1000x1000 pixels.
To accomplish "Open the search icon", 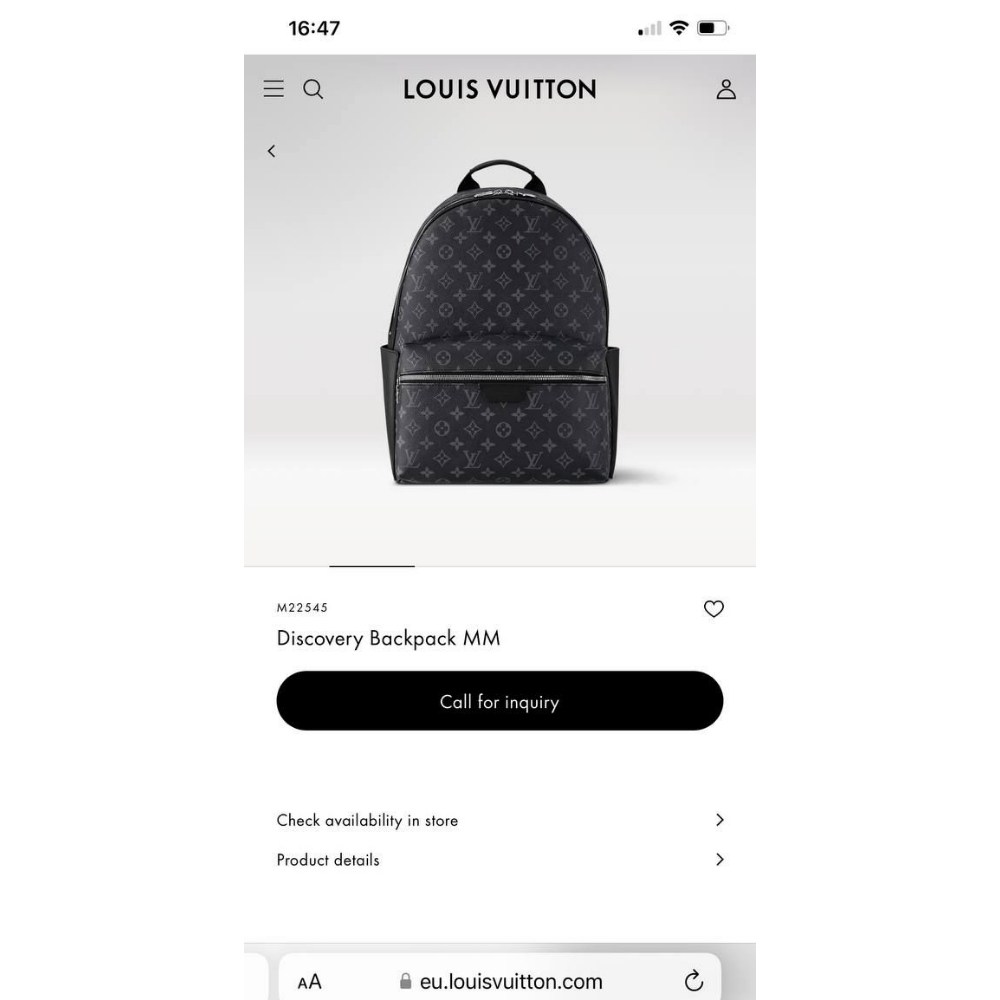I will (x=313, y=89).
